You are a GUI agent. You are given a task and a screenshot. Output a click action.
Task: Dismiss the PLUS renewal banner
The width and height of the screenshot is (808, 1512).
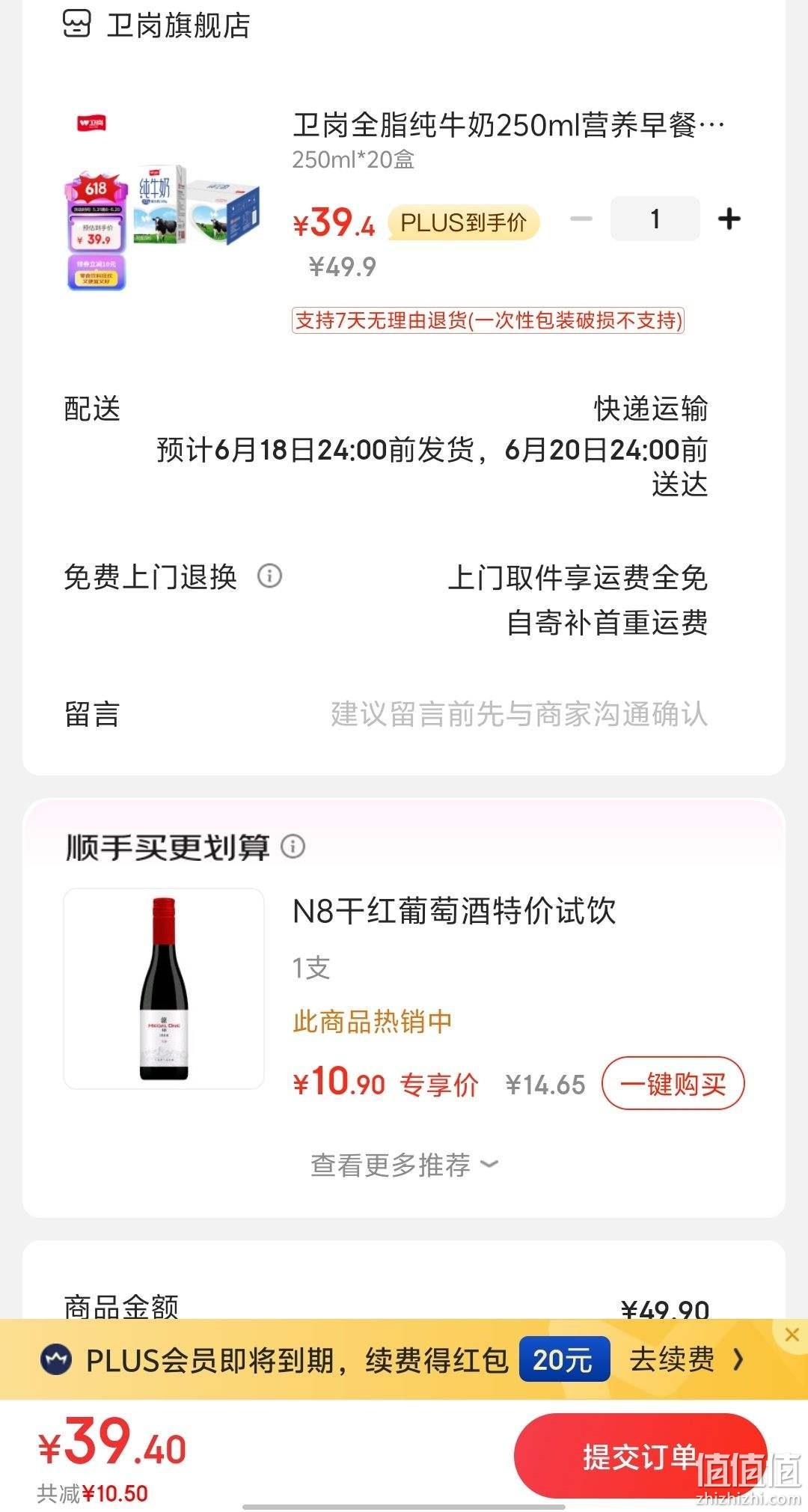(x=792, y=1334)
